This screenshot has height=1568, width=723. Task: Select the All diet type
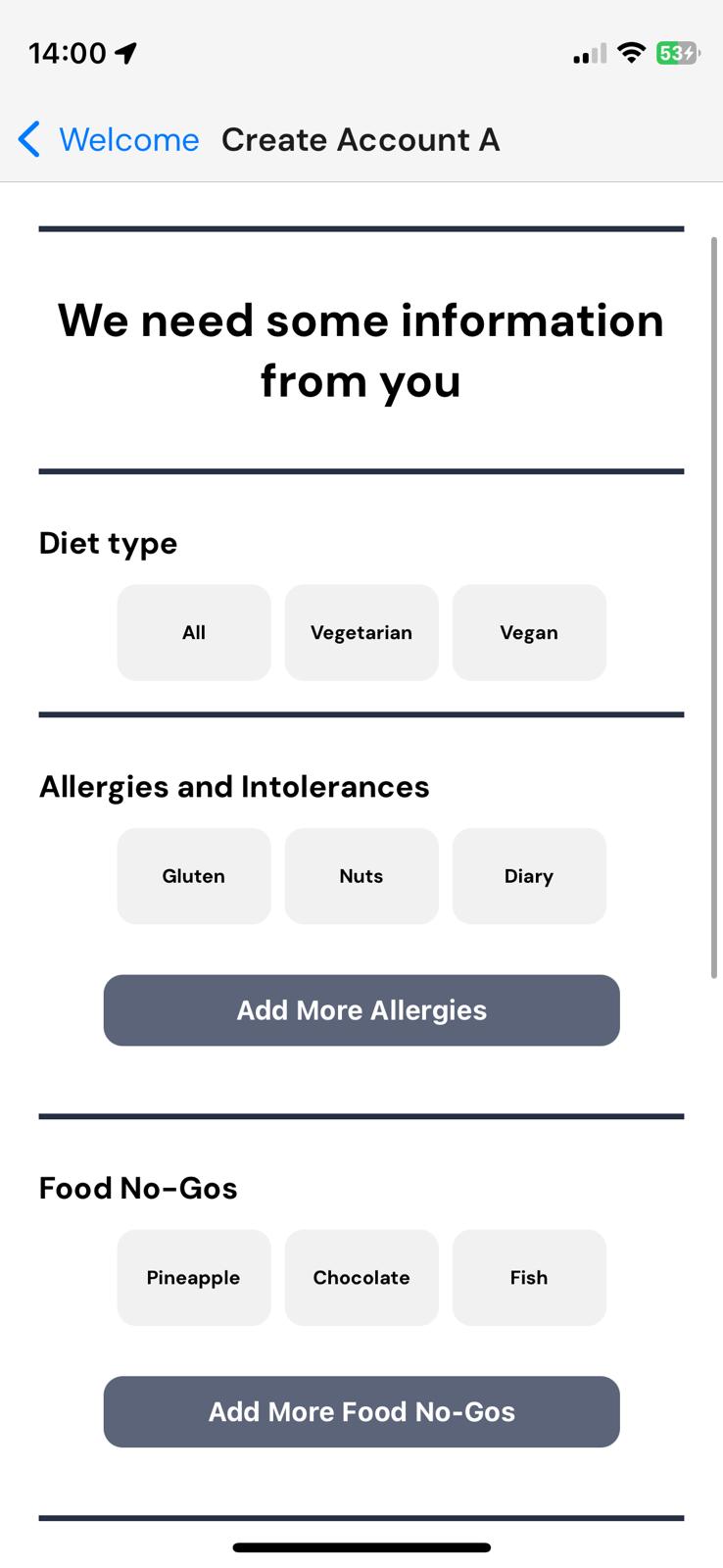[194, 633]
